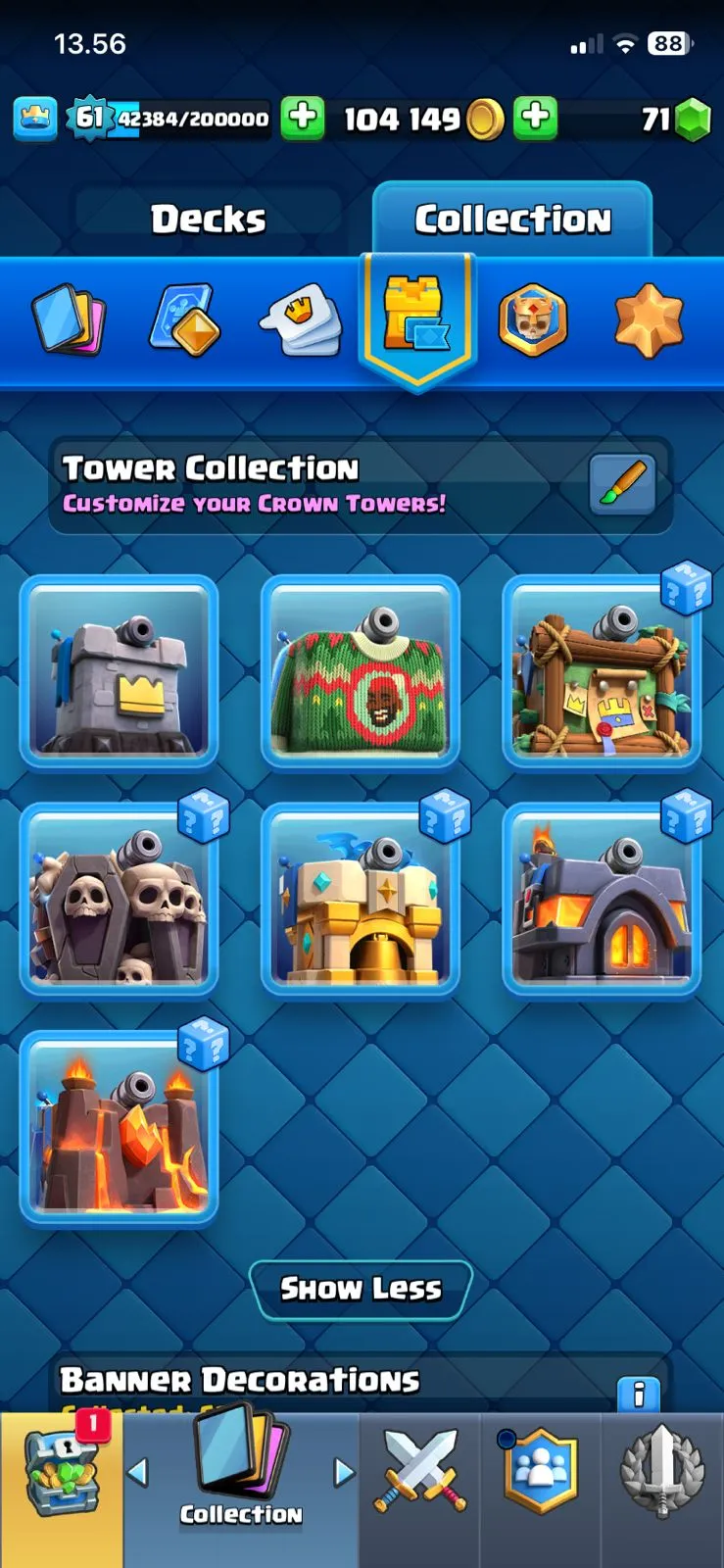
Task: Select the green Christmas sweater tower skin
Action: [361, 671]
